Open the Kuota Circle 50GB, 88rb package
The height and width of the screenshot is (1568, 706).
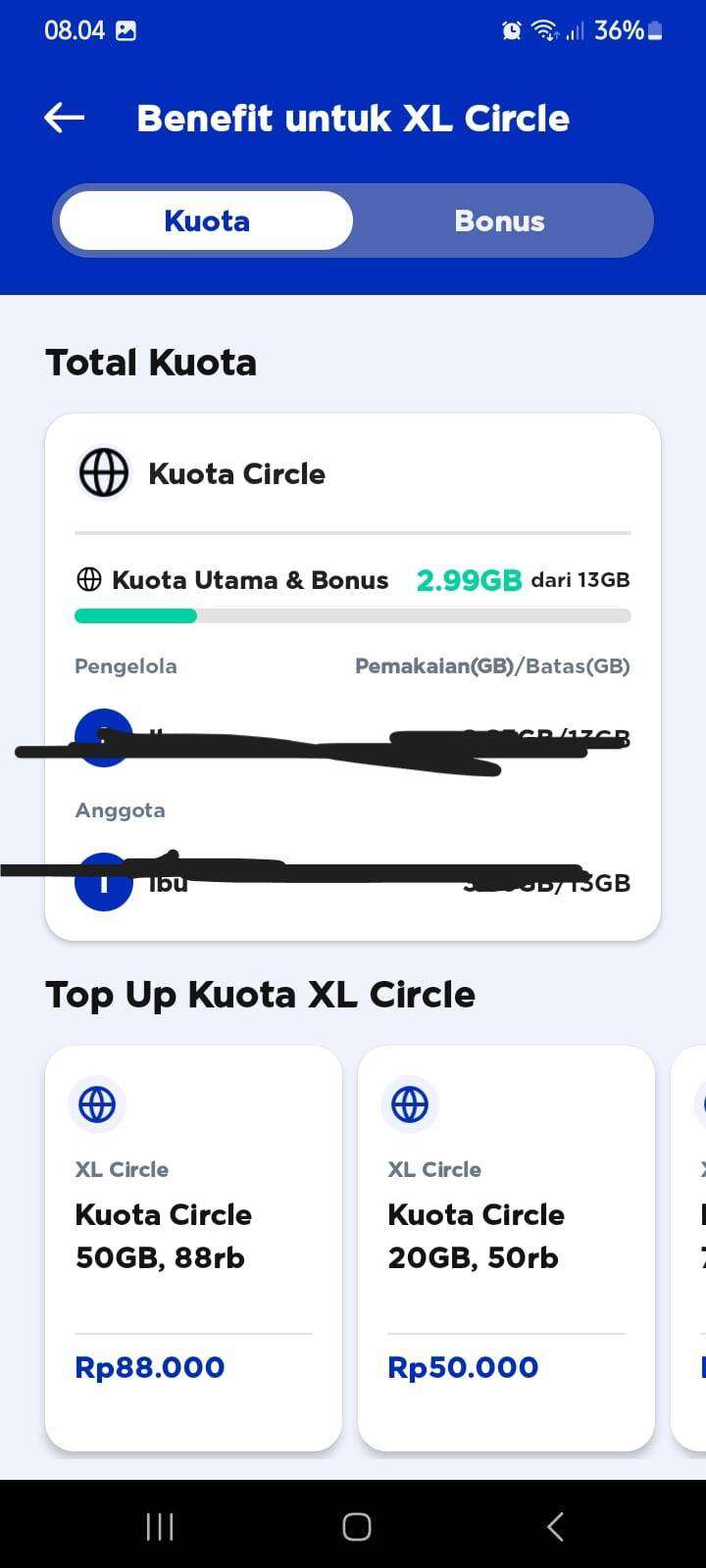(193, 1248)
